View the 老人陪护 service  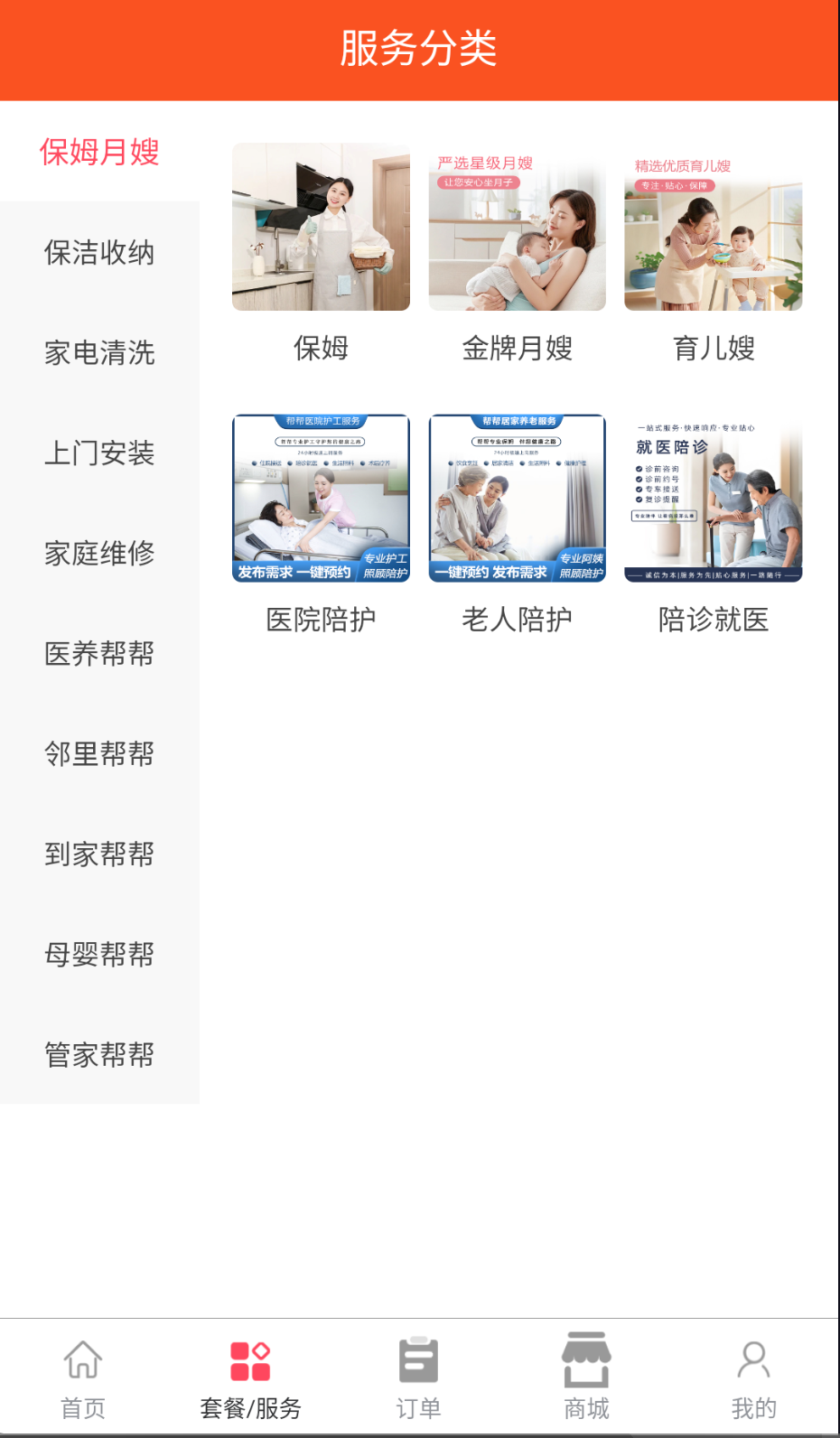point(518,526)
